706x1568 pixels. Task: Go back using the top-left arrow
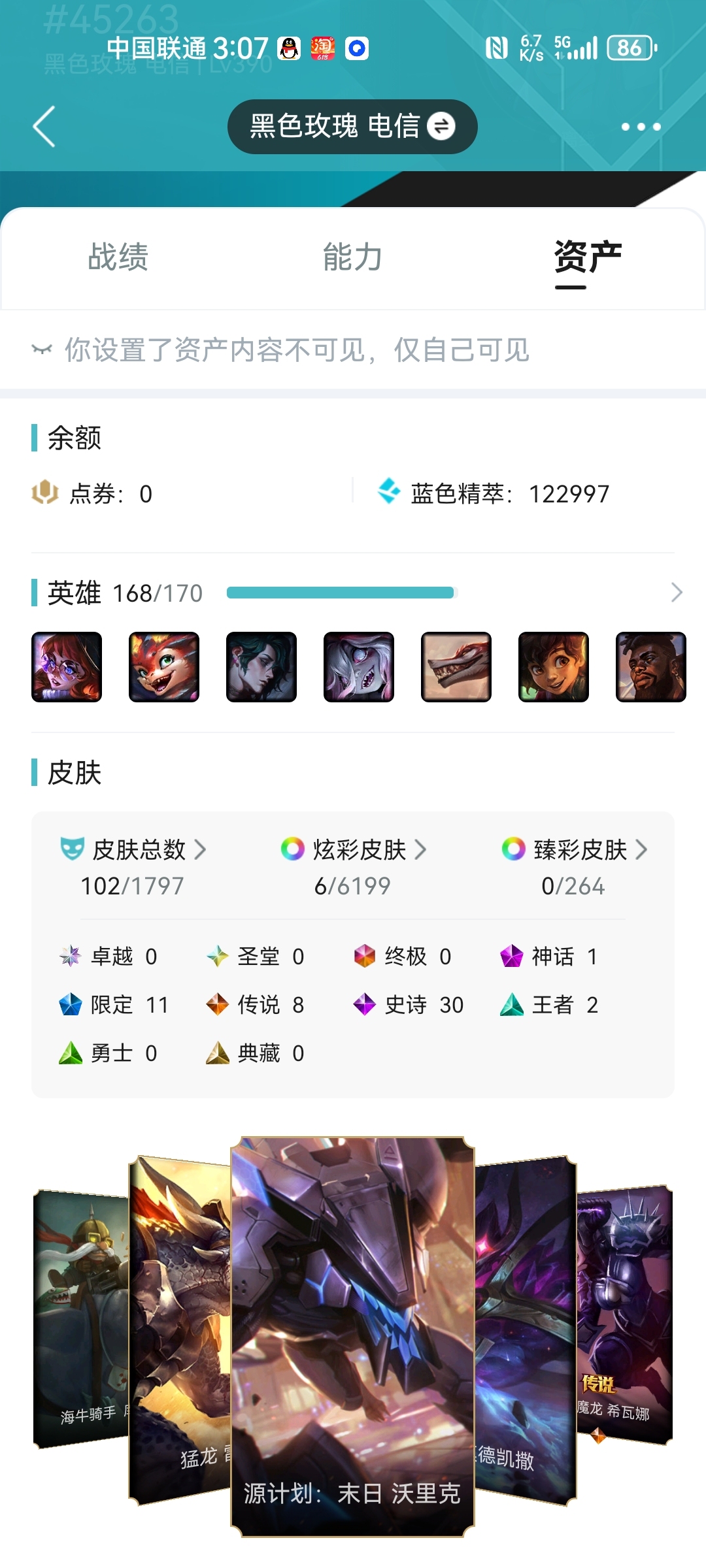click(44, 127)
